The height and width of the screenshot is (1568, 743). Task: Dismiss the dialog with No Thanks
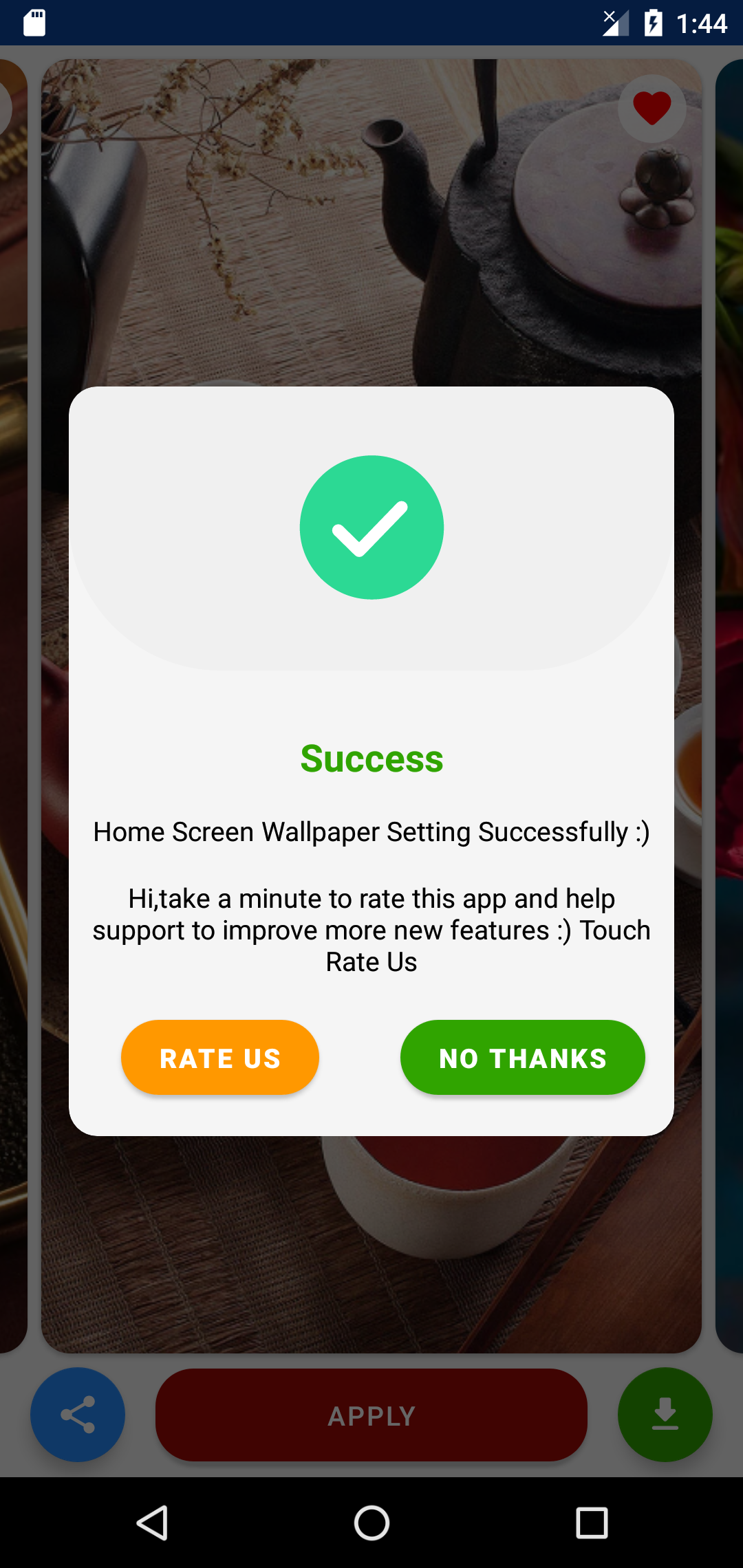tap(522, 1057)
